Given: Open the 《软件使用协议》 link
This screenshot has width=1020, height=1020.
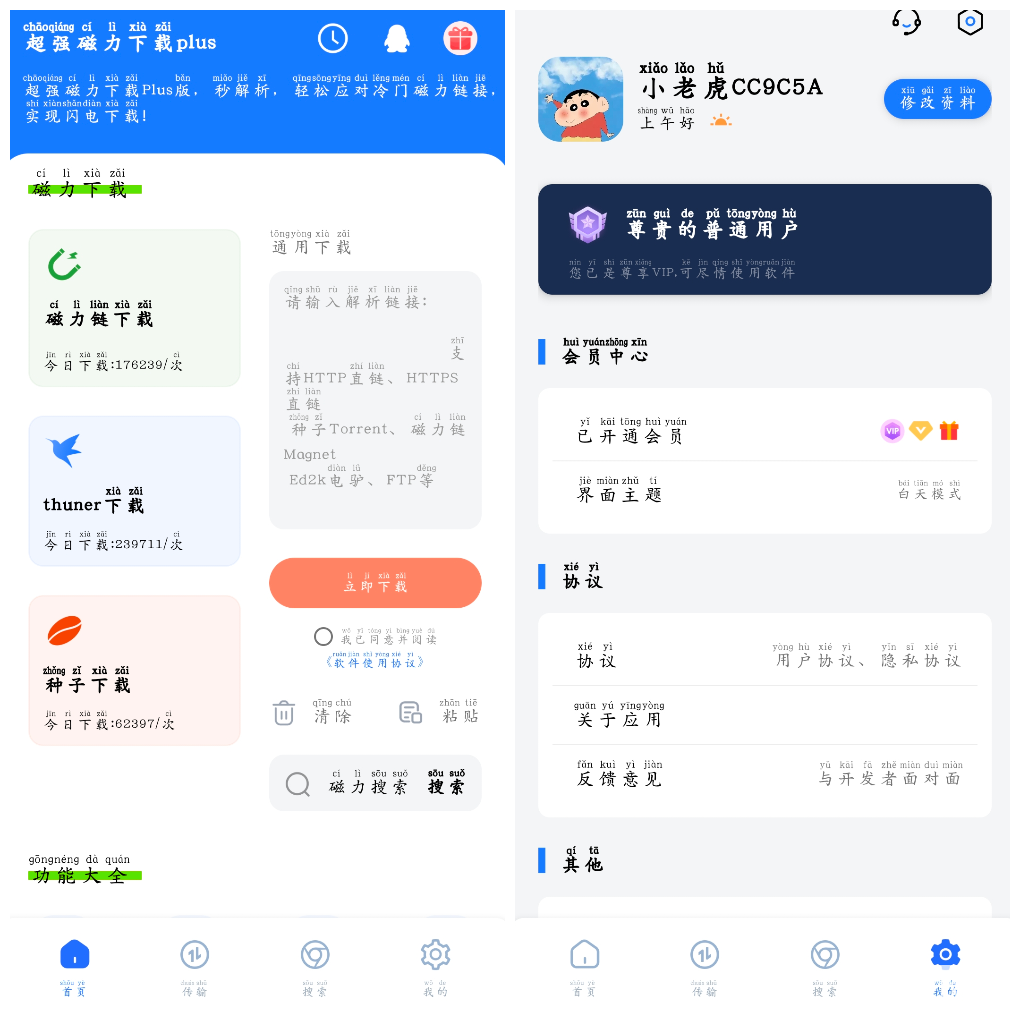Looking at the screenshot, I should click(376, 662).
